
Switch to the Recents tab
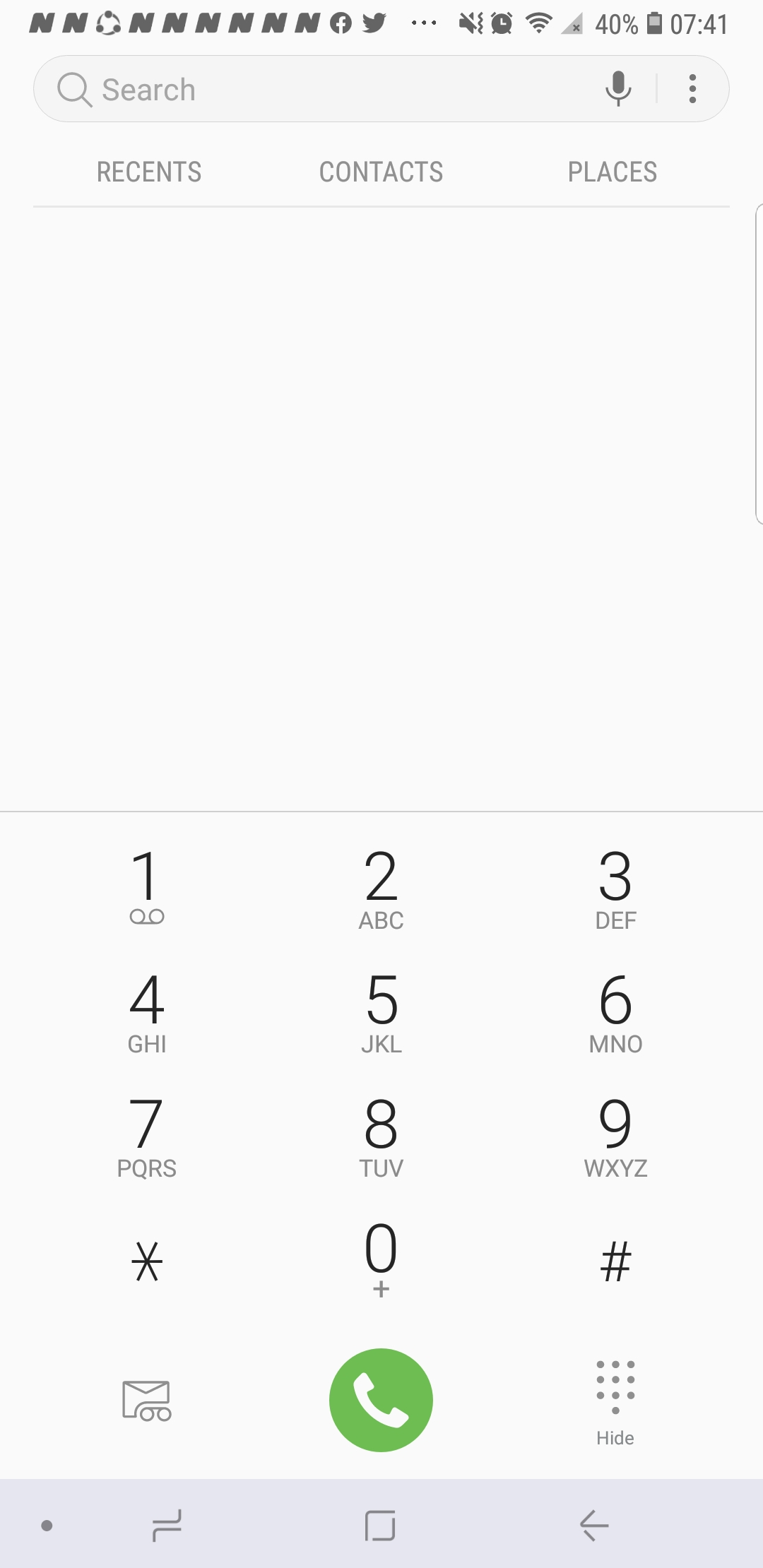click(149, 172)
